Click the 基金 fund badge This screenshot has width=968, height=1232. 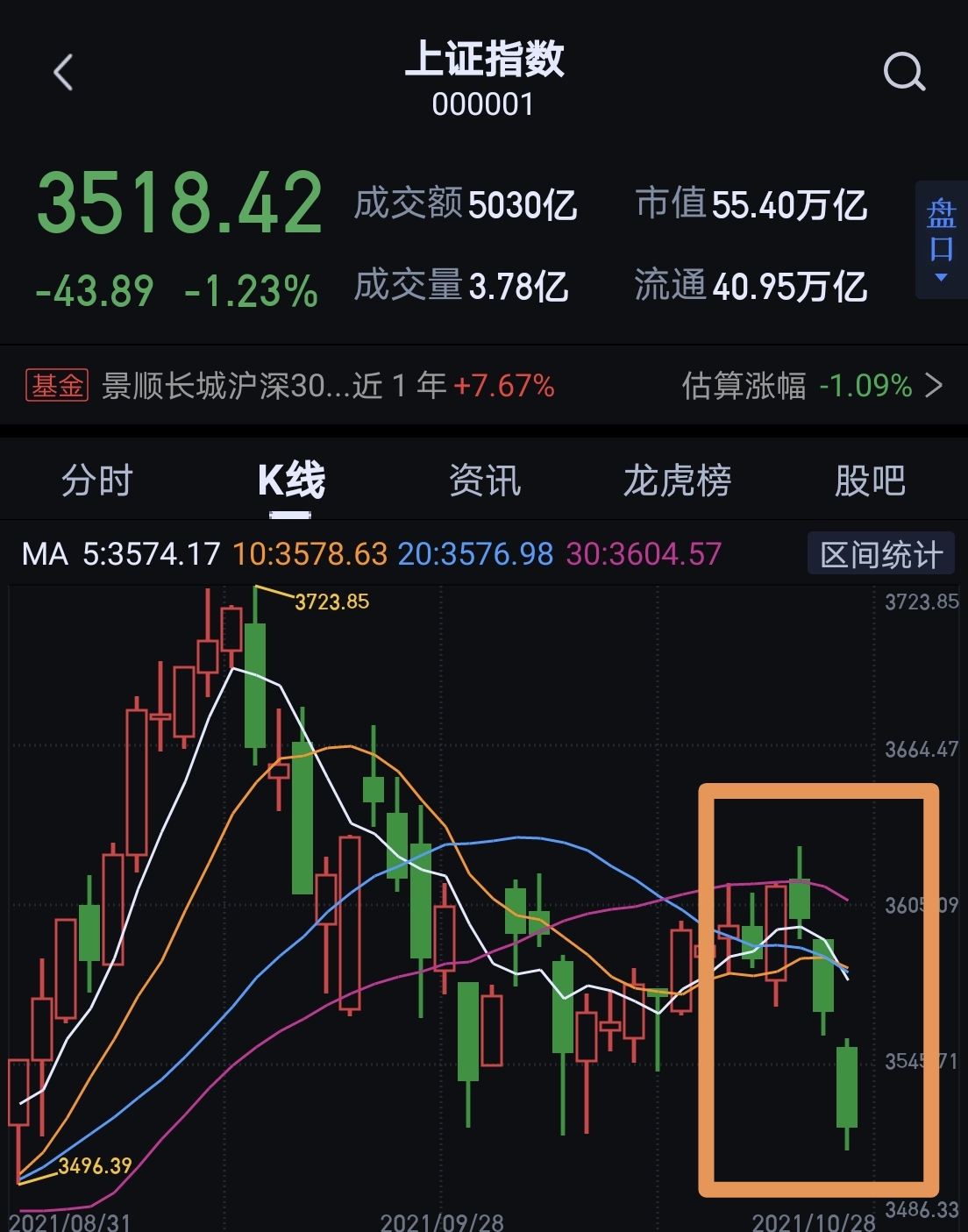point(57,386)
